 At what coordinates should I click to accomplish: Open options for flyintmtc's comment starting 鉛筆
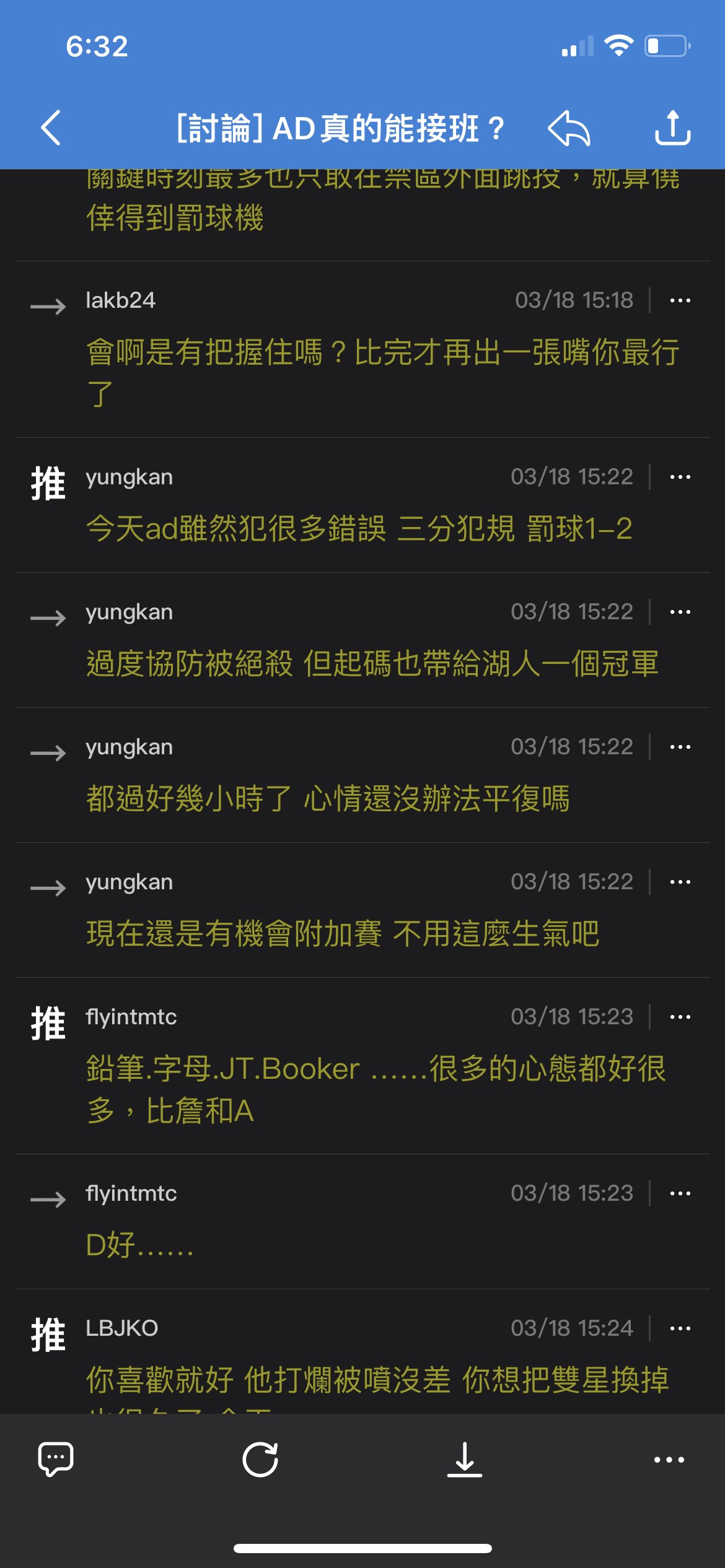click(680, 1017)
